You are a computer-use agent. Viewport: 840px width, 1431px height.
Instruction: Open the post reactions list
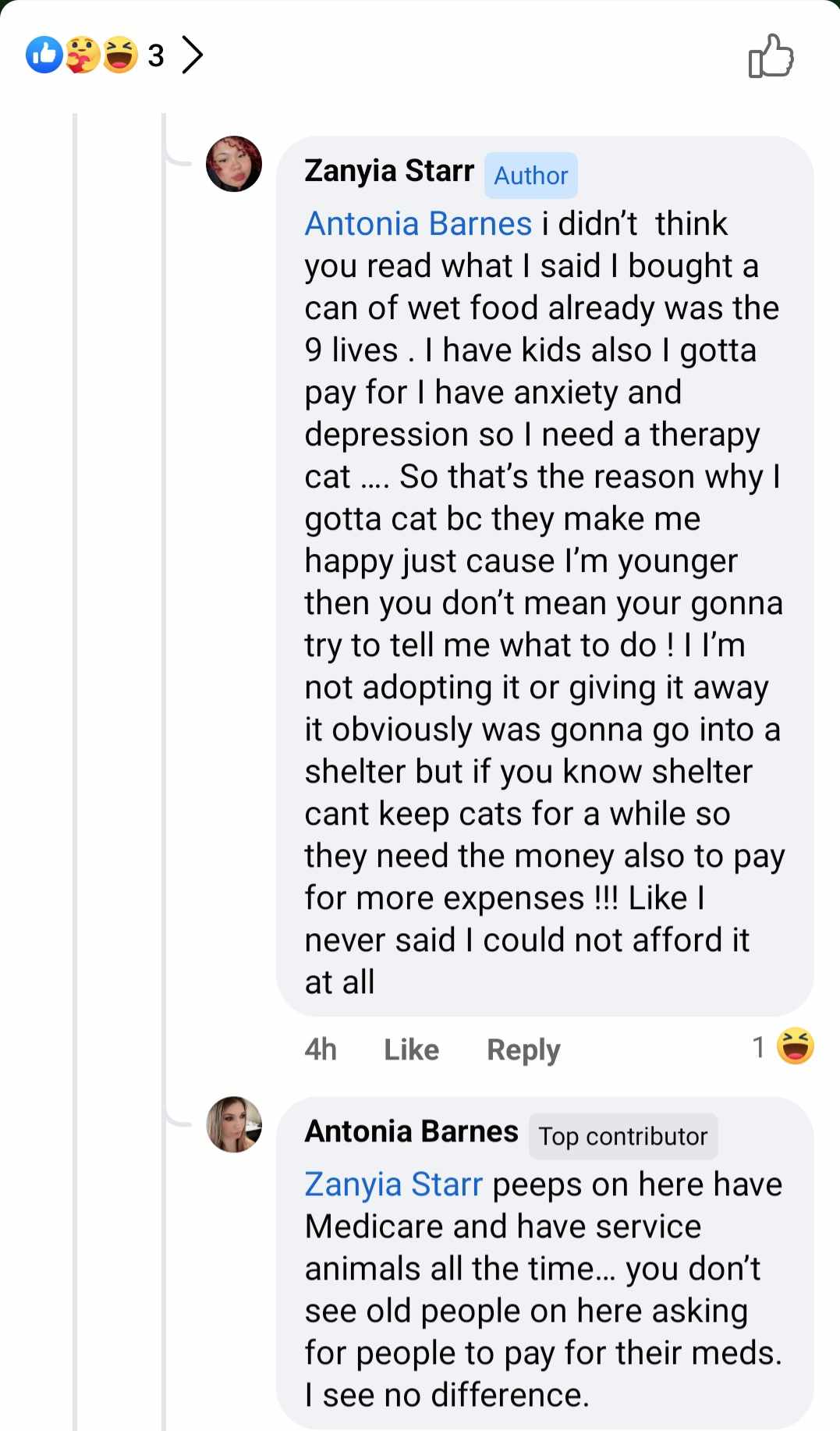tap(114, 55)
